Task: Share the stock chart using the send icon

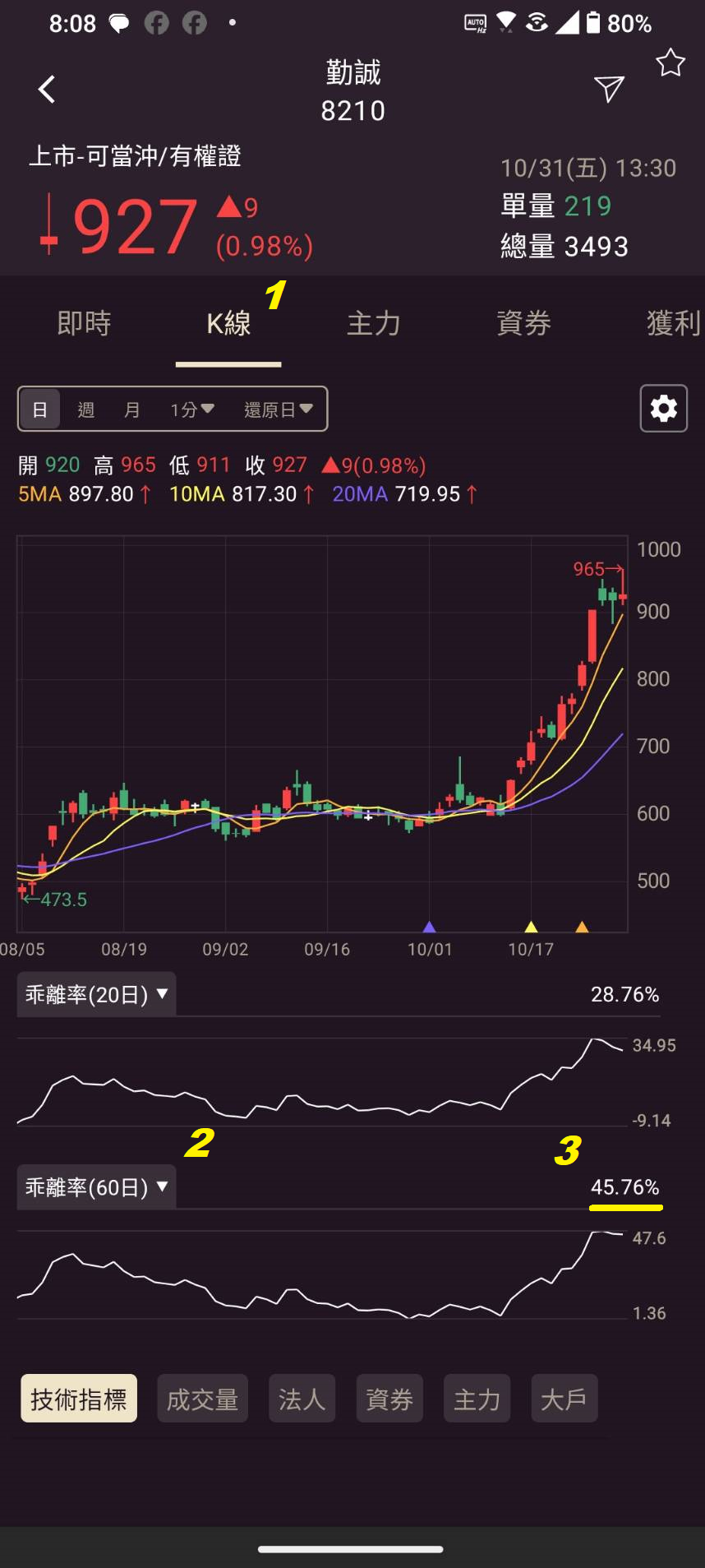Action: click(x=608, y=89)
